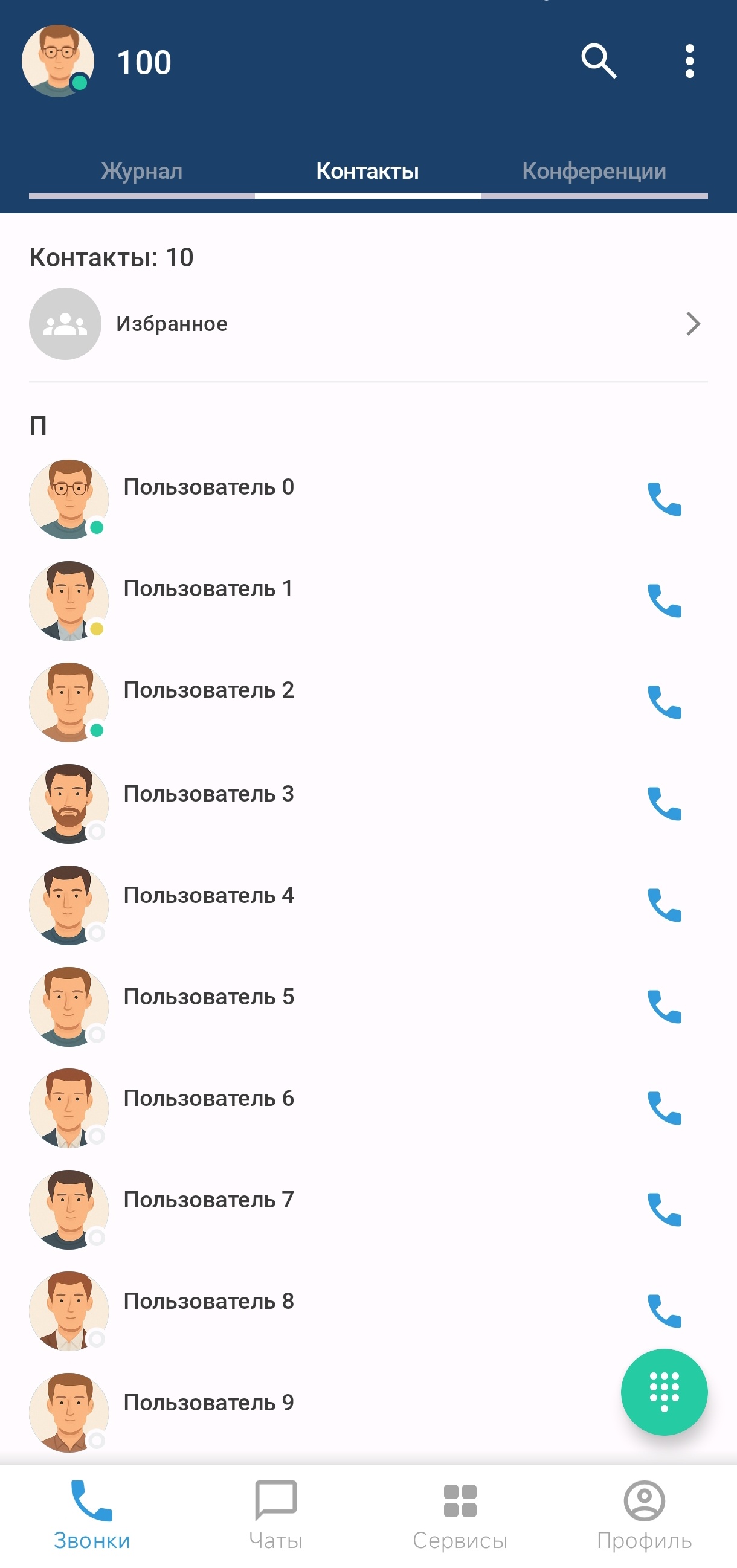The image size is (737, 1568).
Task: Call Пользователь 3 with the phone icon
Action: click(664, 803)
